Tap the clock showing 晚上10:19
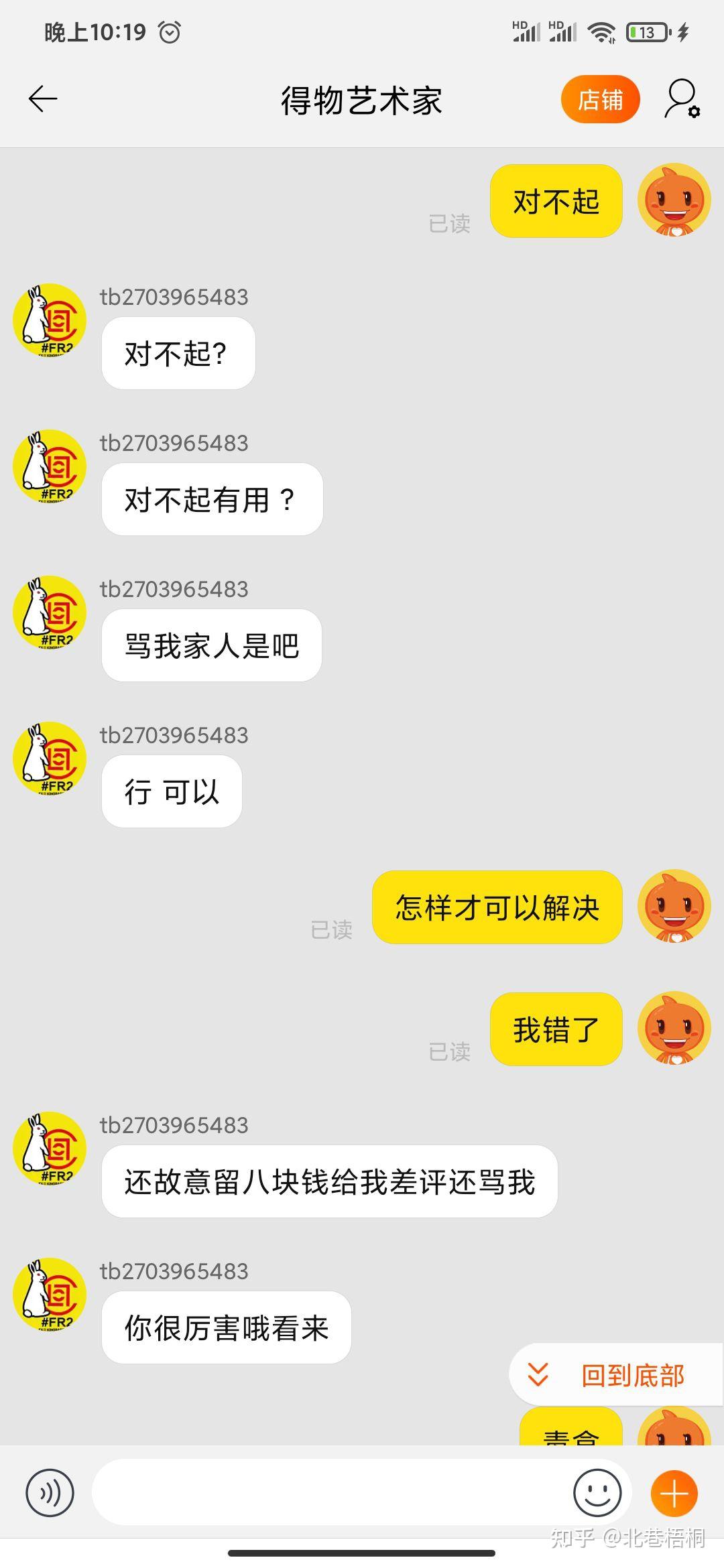 [x=87, y=30]
